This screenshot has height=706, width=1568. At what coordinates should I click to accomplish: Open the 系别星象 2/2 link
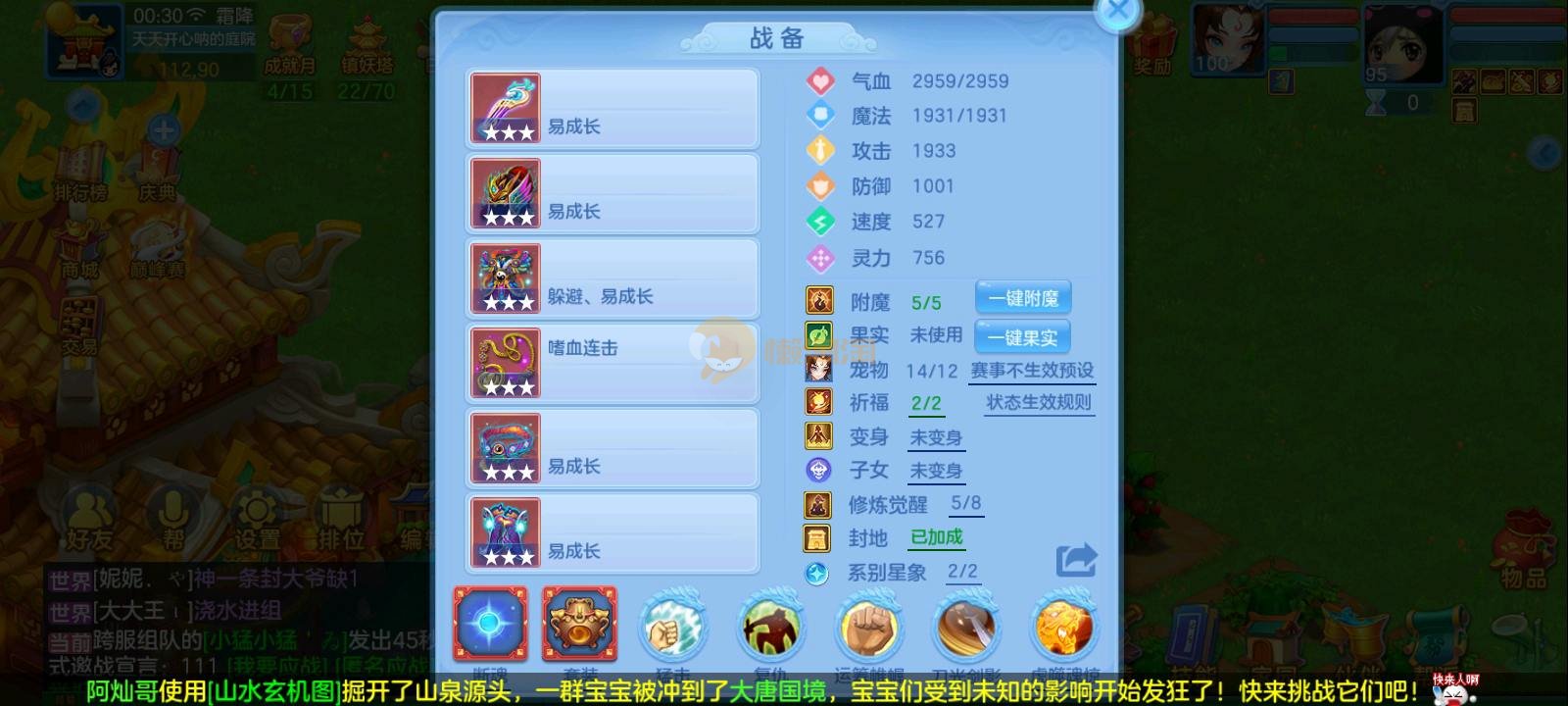click(x=962, y=571)
